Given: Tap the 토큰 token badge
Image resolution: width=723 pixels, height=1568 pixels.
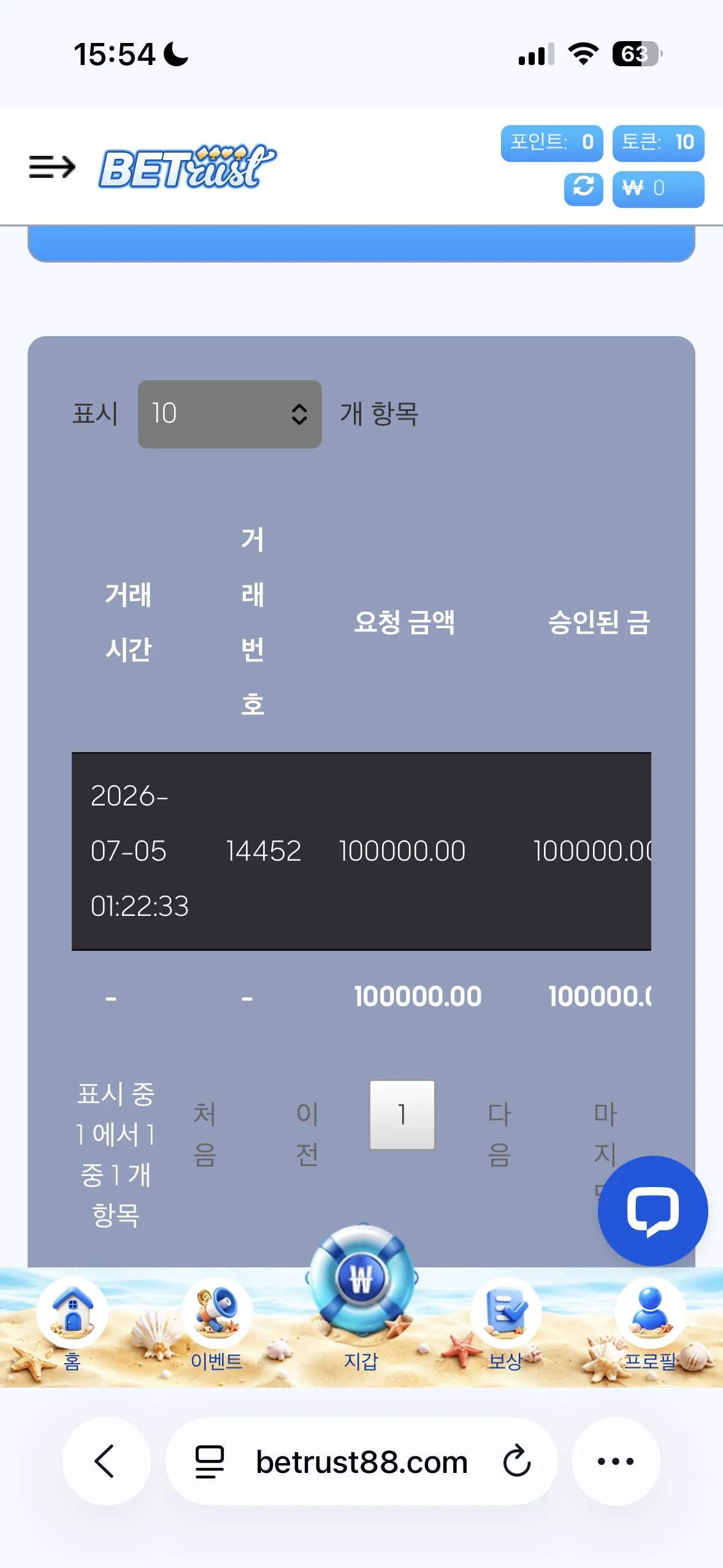Looking at the screenshot, I should 658,143.
